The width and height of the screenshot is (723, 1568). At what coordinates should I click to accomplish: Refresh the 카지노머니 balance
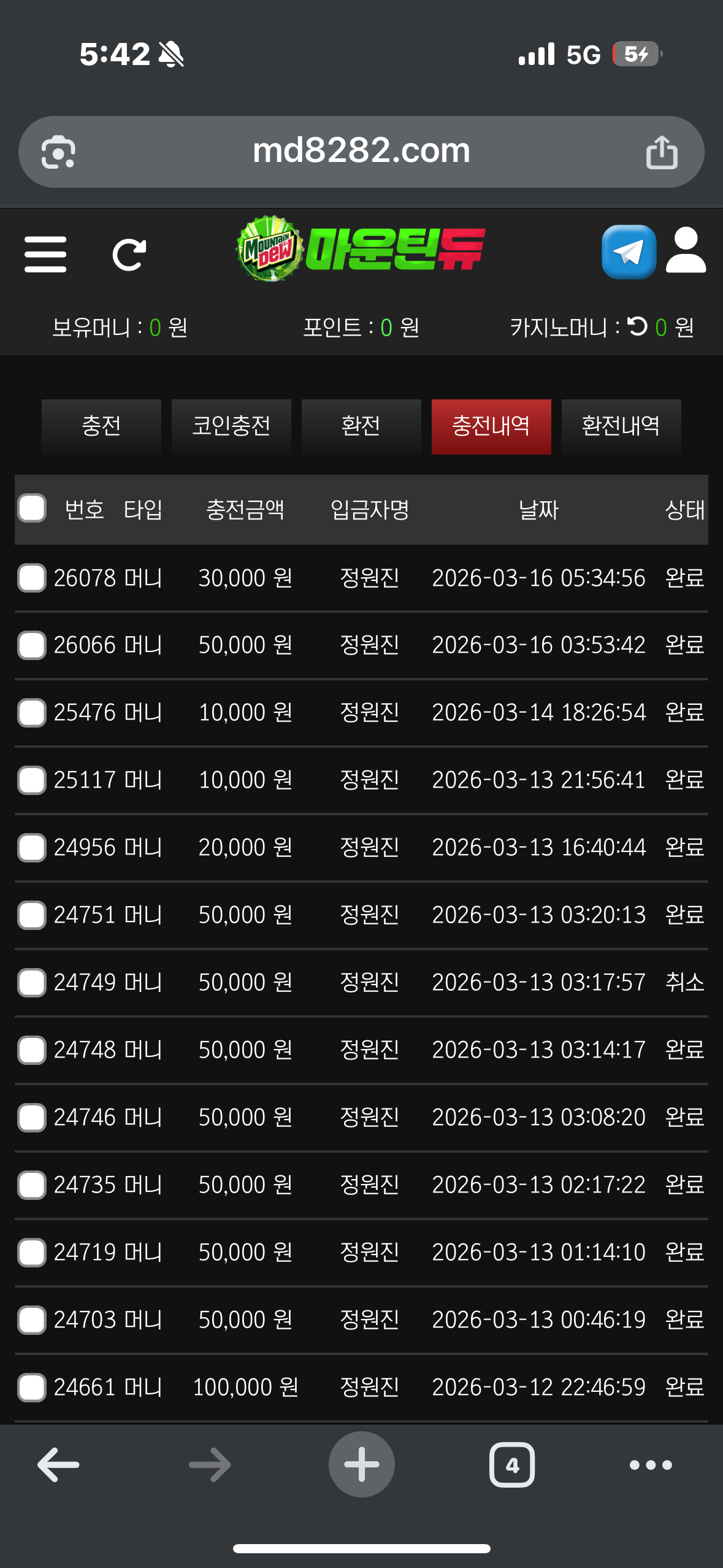pyautogui.click(x=638, y=326)
